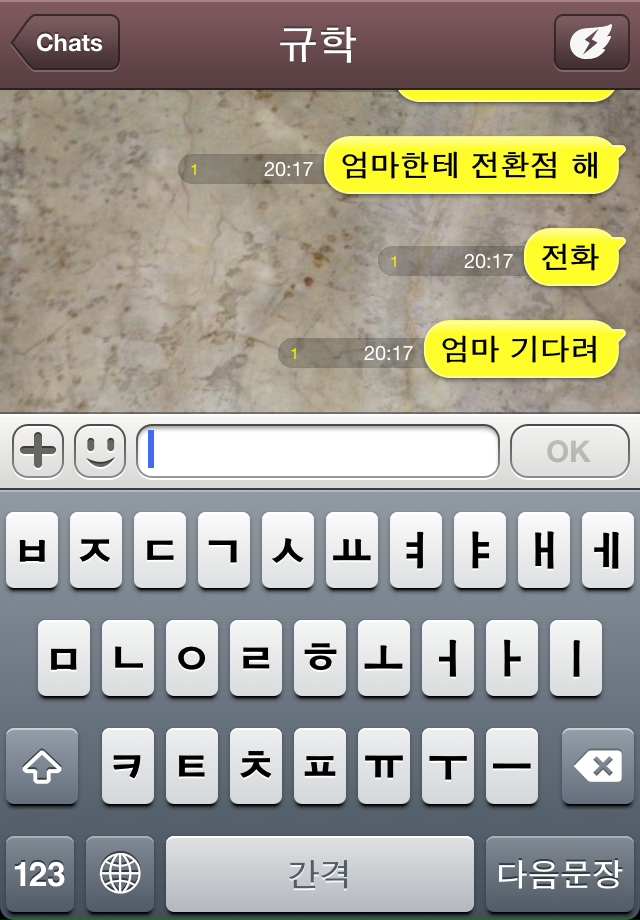Open the emoticon smiley picker
This screenshot has height=920, width=640.
click(x=100, y=451)
